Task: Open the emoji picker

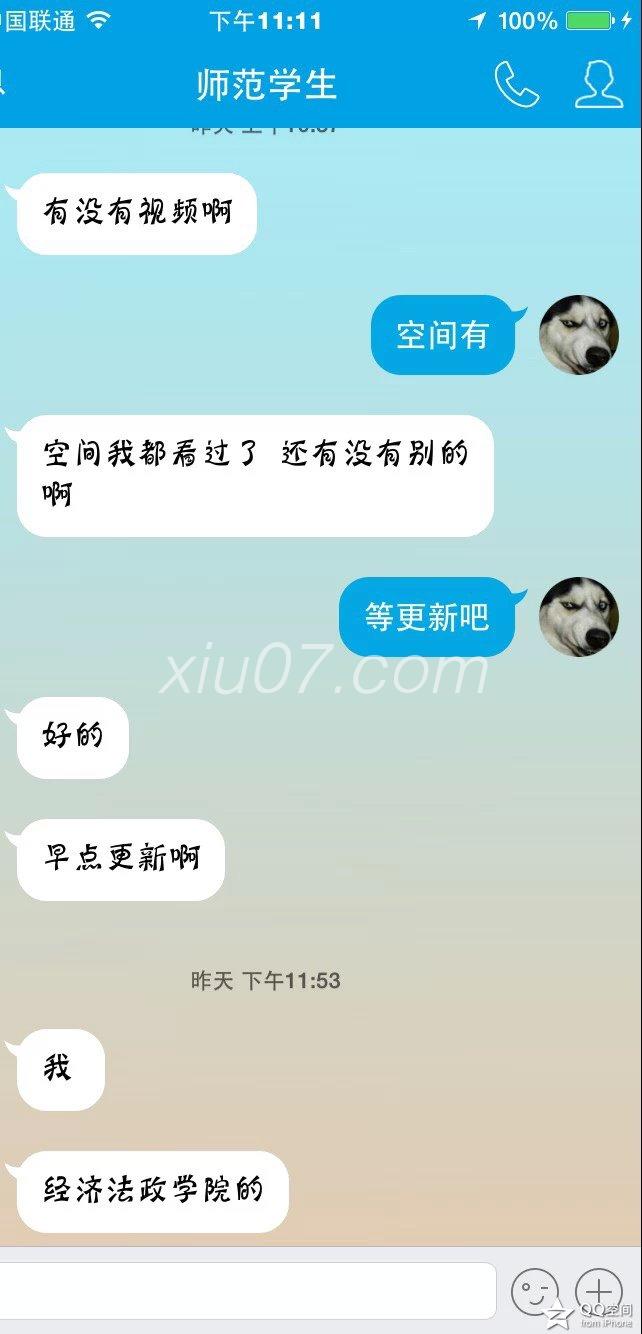Action: [x=534, y=1292]
